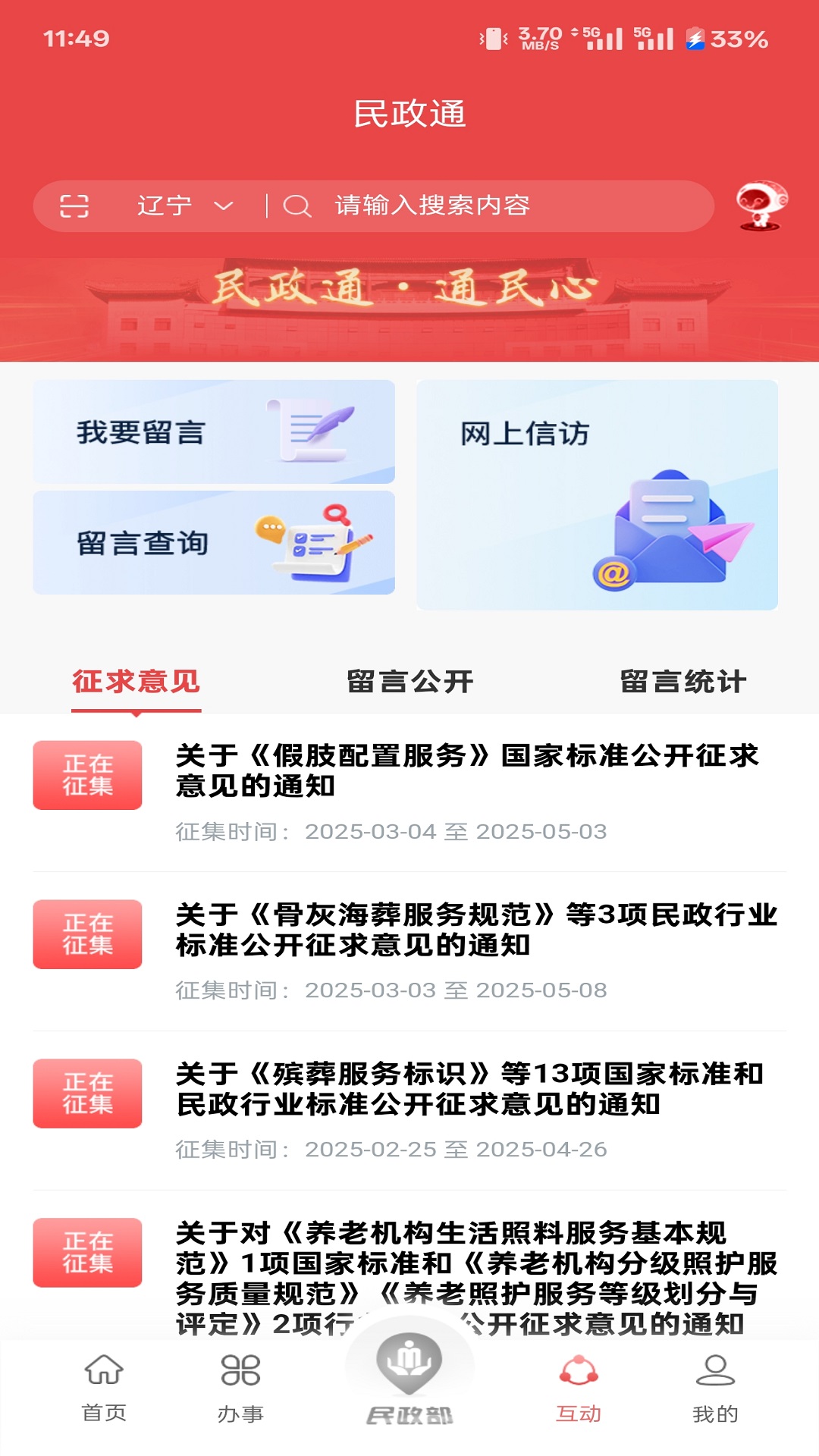Switch to the 留言公开 tab
The image size is (819, 1456).
tap(409, 682)
